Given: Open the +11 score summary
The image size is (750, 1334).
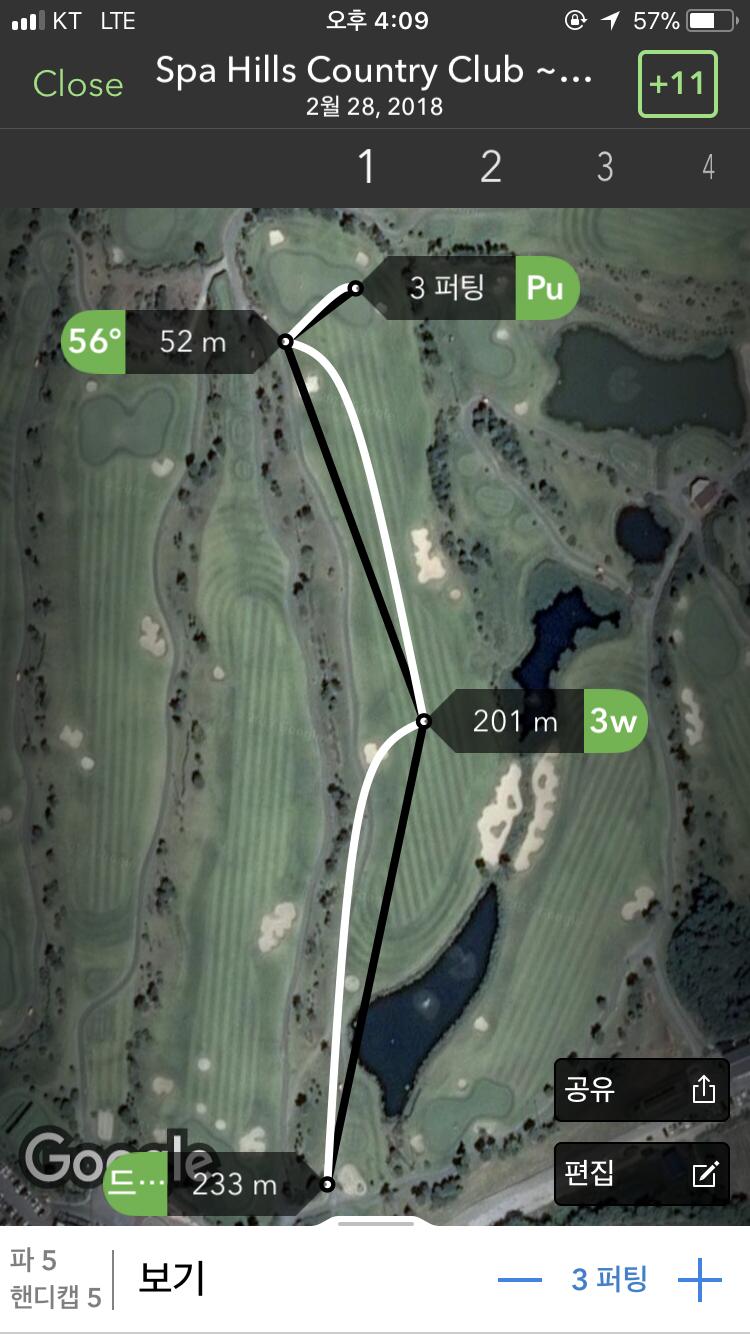Looking at the screenshot, I should (x=678, y=84).
